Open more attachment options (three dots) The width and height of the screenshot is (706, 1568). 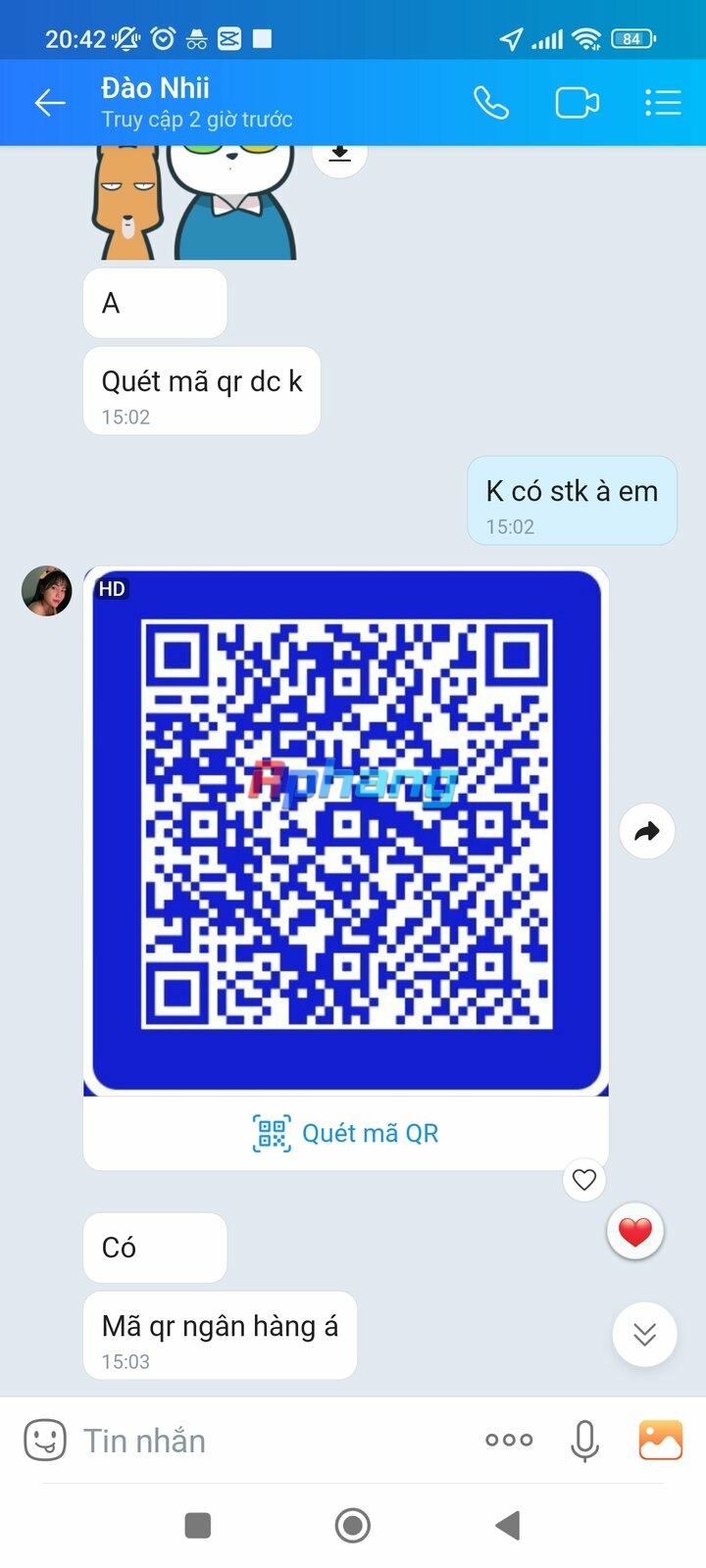(509, 1440)
